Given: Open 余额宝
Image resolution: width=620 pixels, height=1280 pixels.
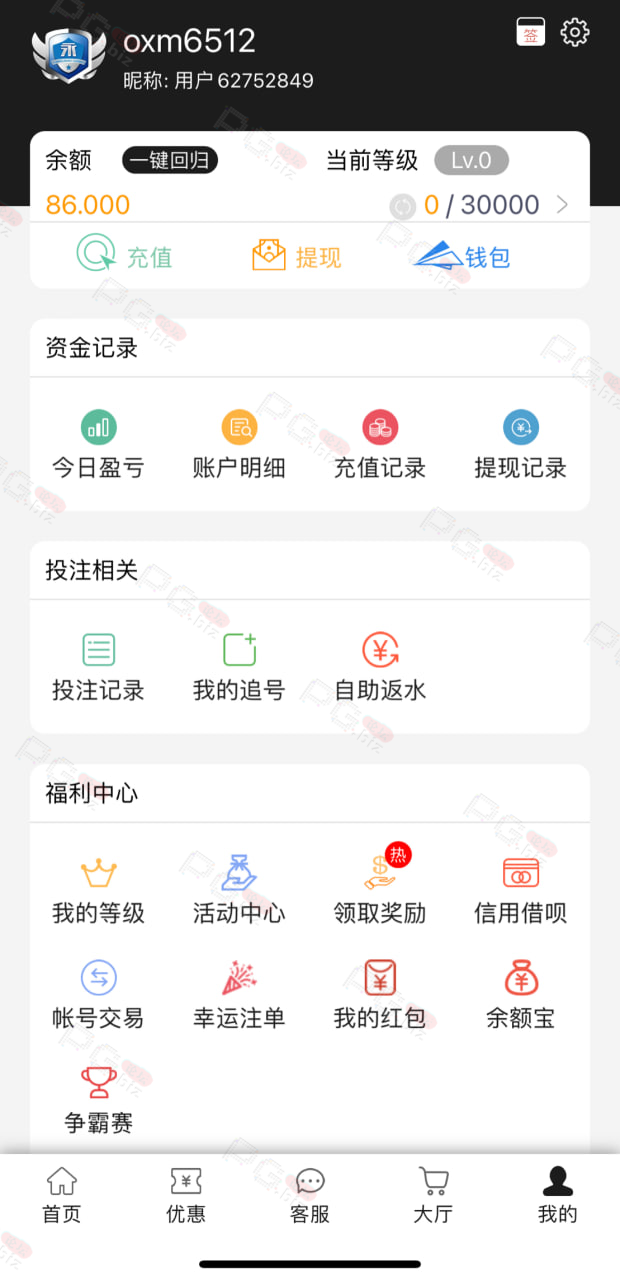Looking at the screenshot, I should (521, 996).
